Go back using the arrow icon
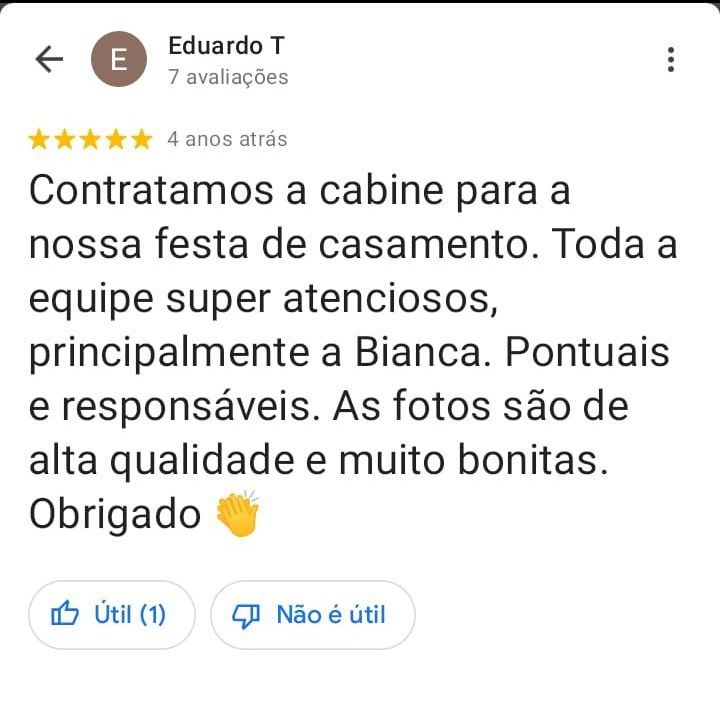Image resolution: width=720 pixels, height=721 pixels. coord(48,60)
